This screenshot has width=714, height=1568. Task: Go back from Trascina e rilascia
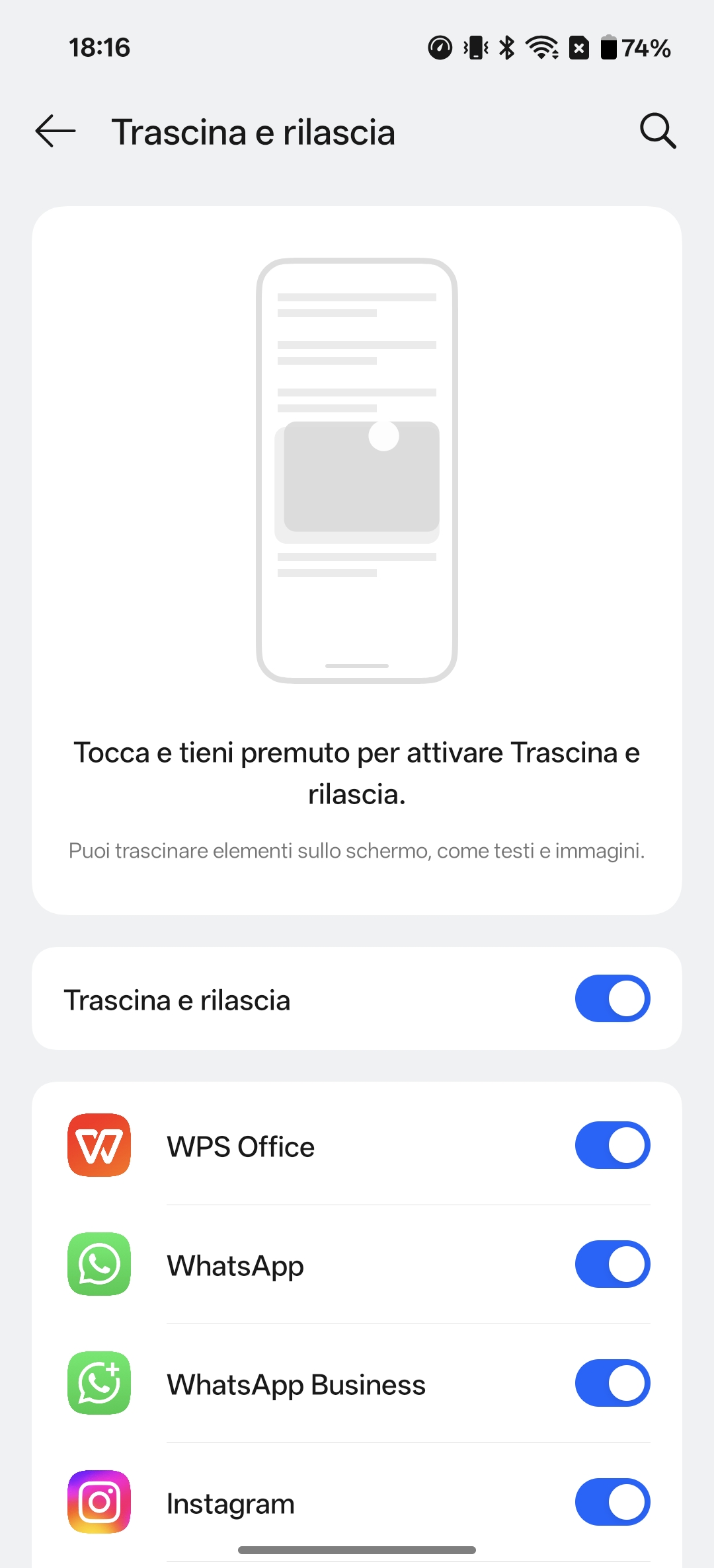(x=56, y=131)
